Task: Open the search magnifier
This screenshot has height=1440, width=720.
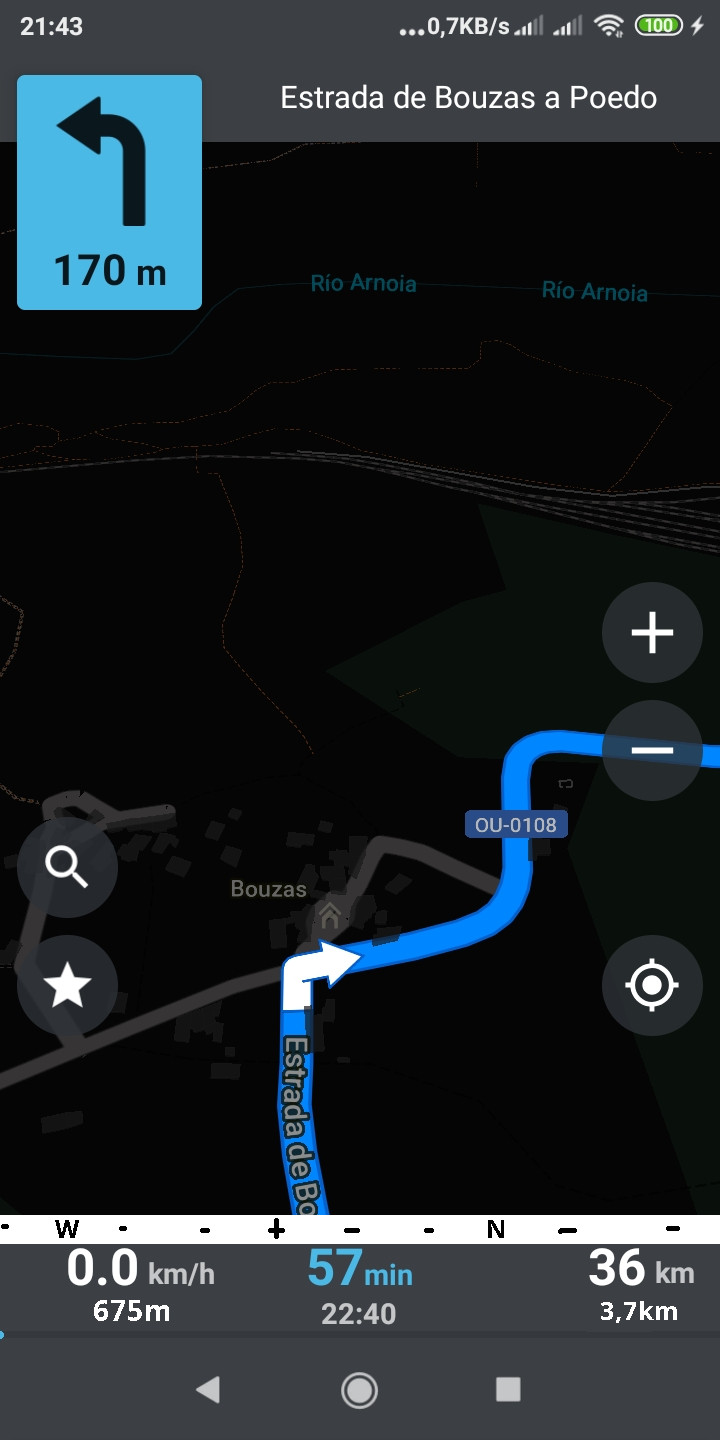Action: tap(67, 868)
